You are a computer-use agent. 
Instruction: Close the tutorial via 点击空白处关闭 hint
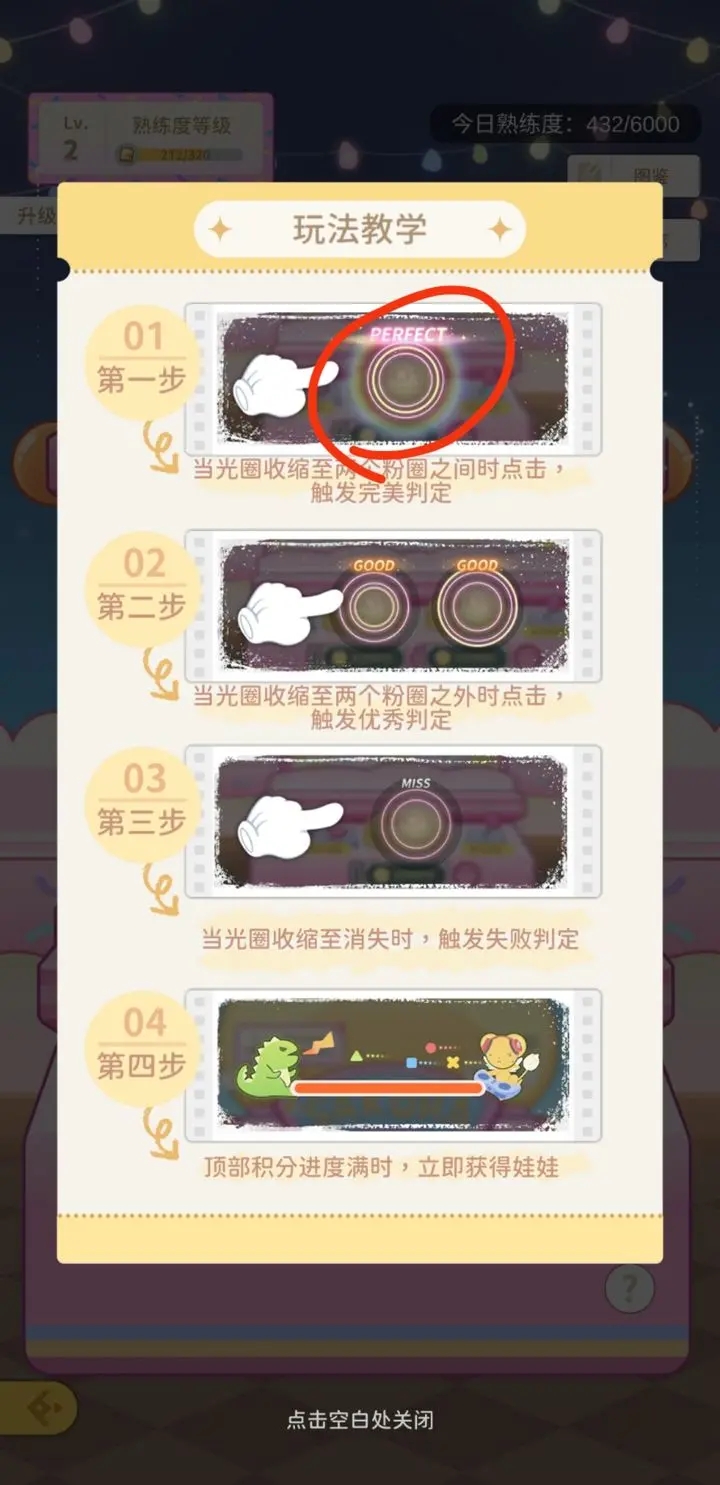360,1420
